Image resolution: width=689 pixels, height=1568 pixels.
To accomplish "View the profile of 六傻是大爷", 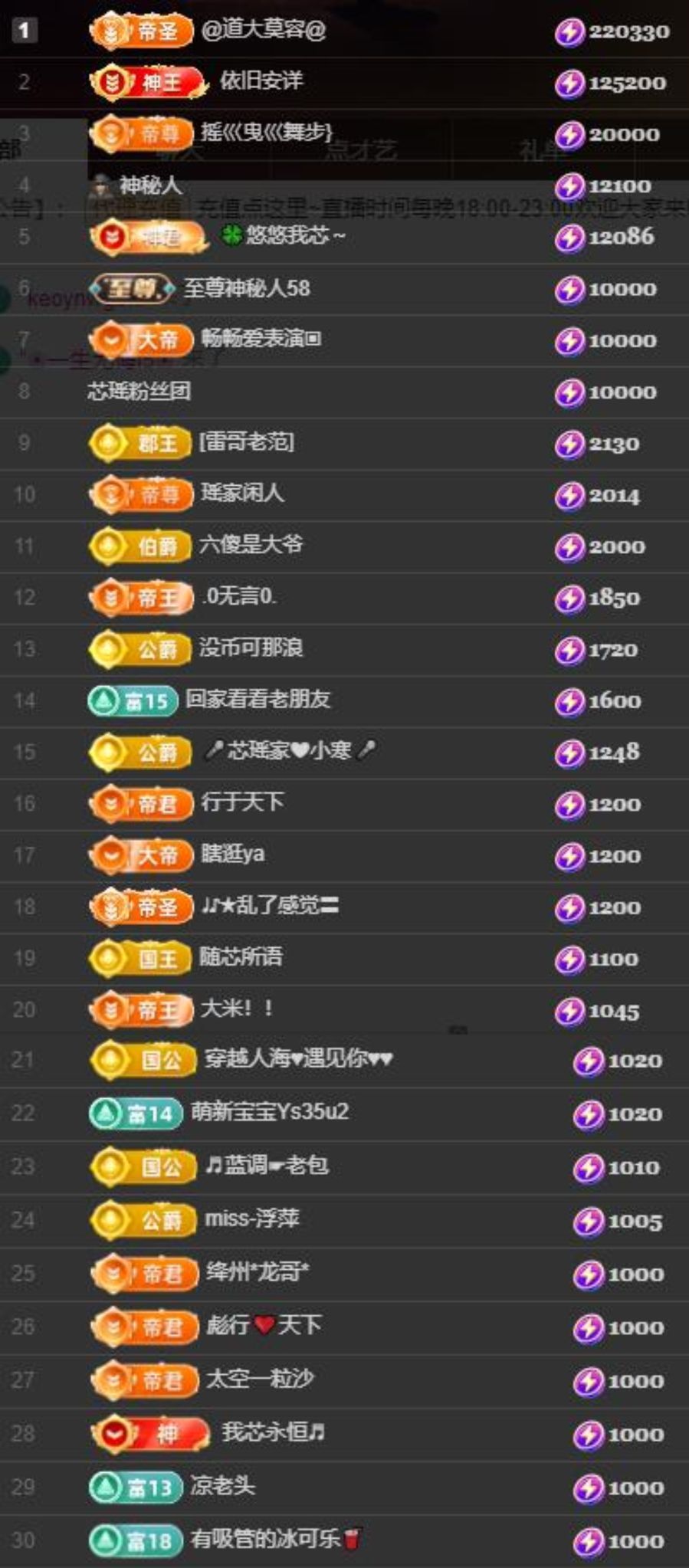I will 251,545.
